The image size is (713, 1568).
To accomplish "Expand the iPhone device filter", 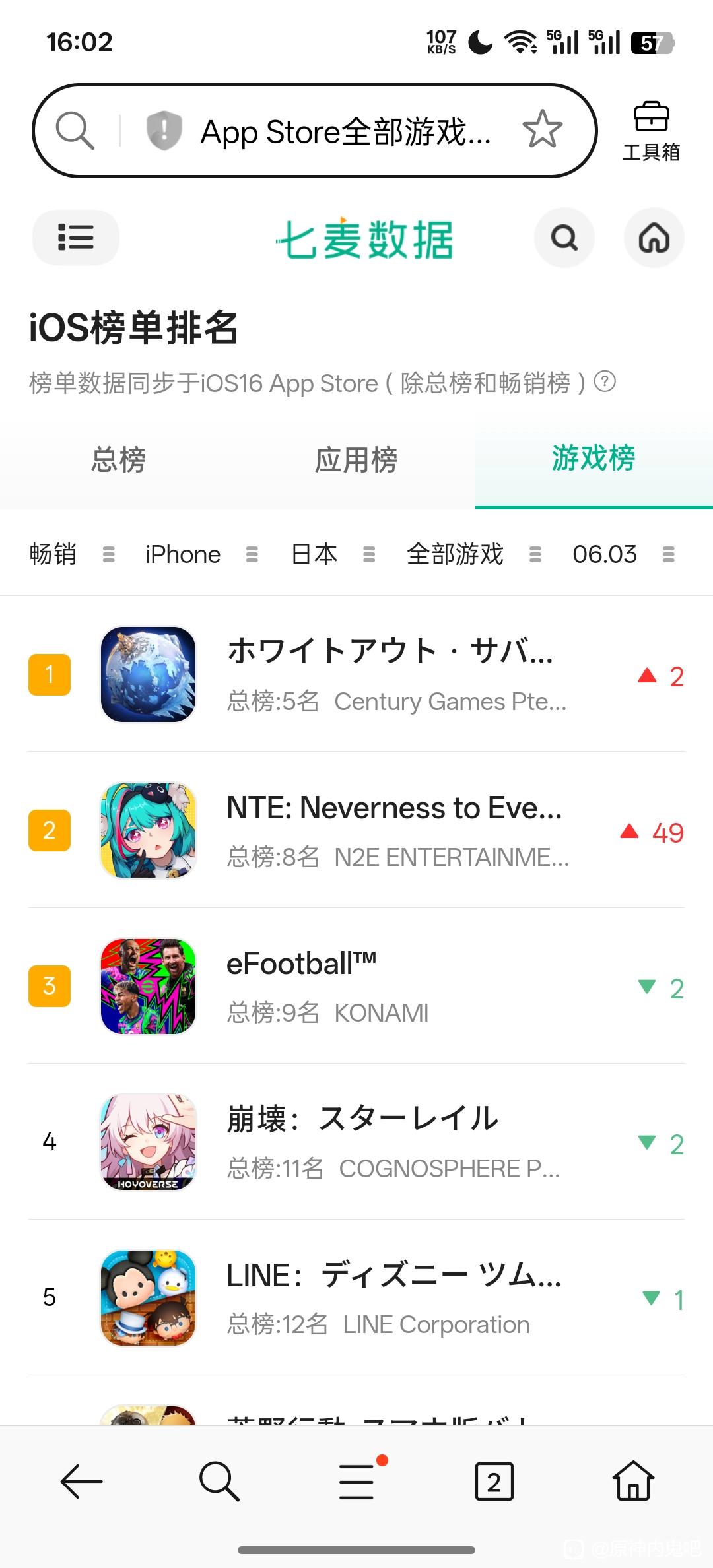I will tap(201, 554).
